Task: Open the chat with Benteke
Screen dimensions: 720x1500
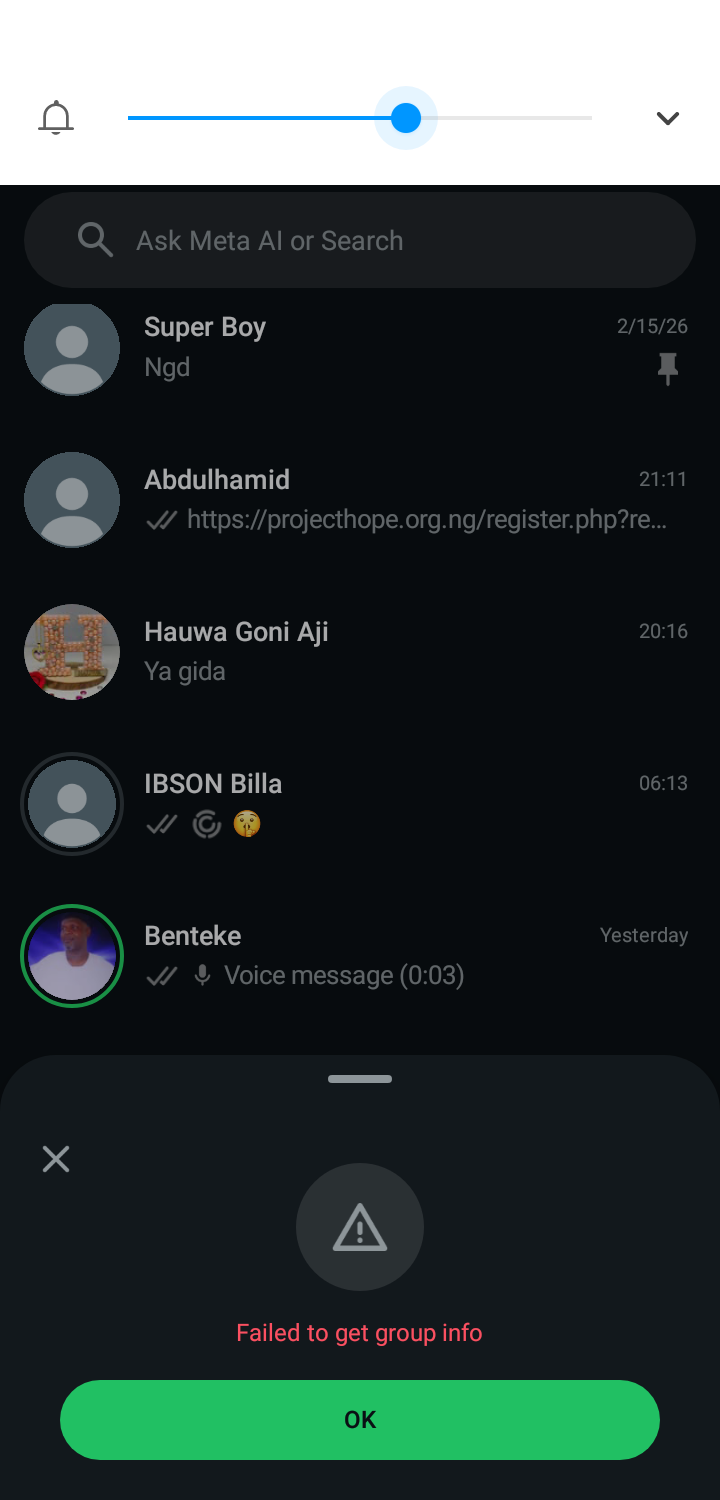Action: (400, 955)
